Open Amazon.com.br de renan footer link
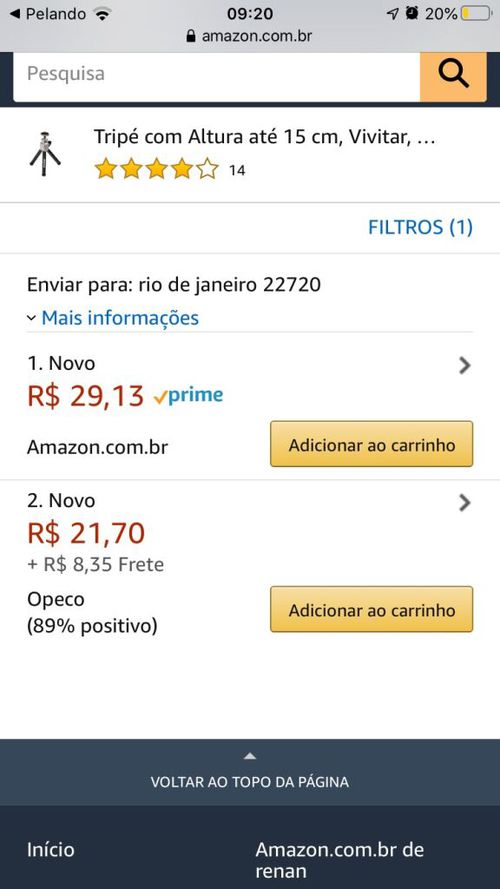Screen dimensions: 500x889 [x=340, y=860]
